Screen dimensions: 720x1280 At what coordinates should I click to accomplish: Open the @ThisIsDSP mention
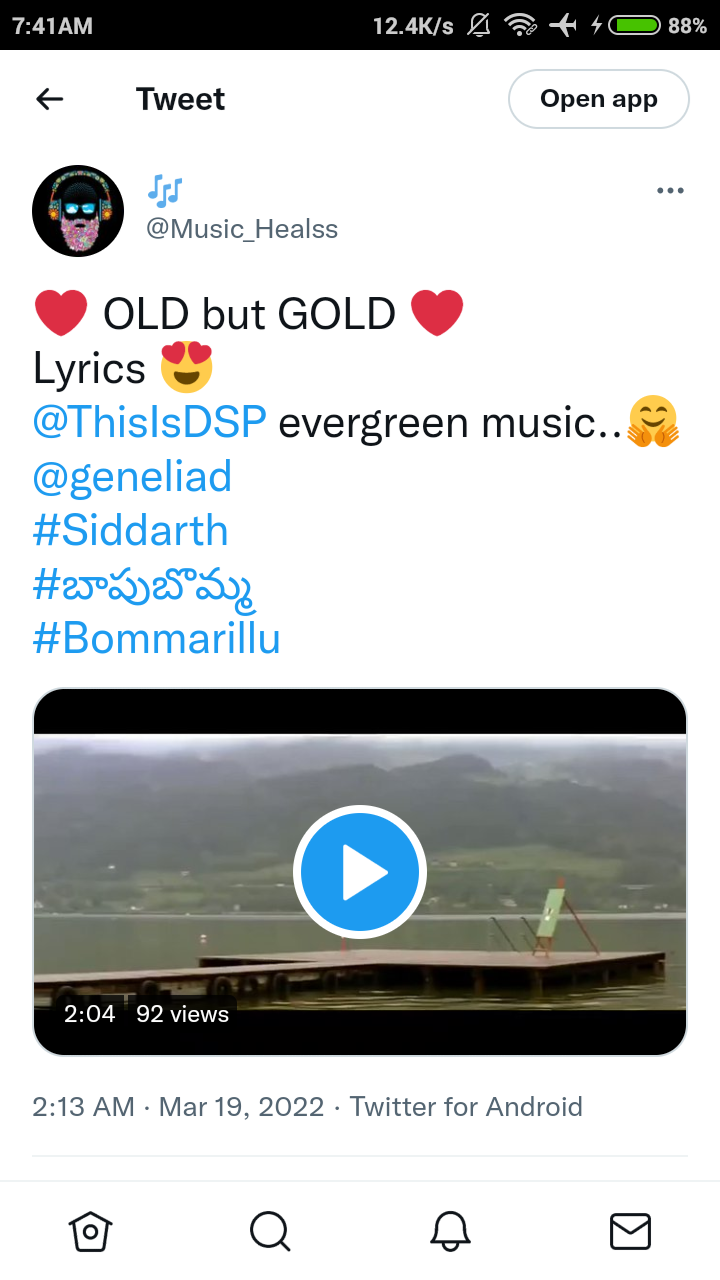150,423
